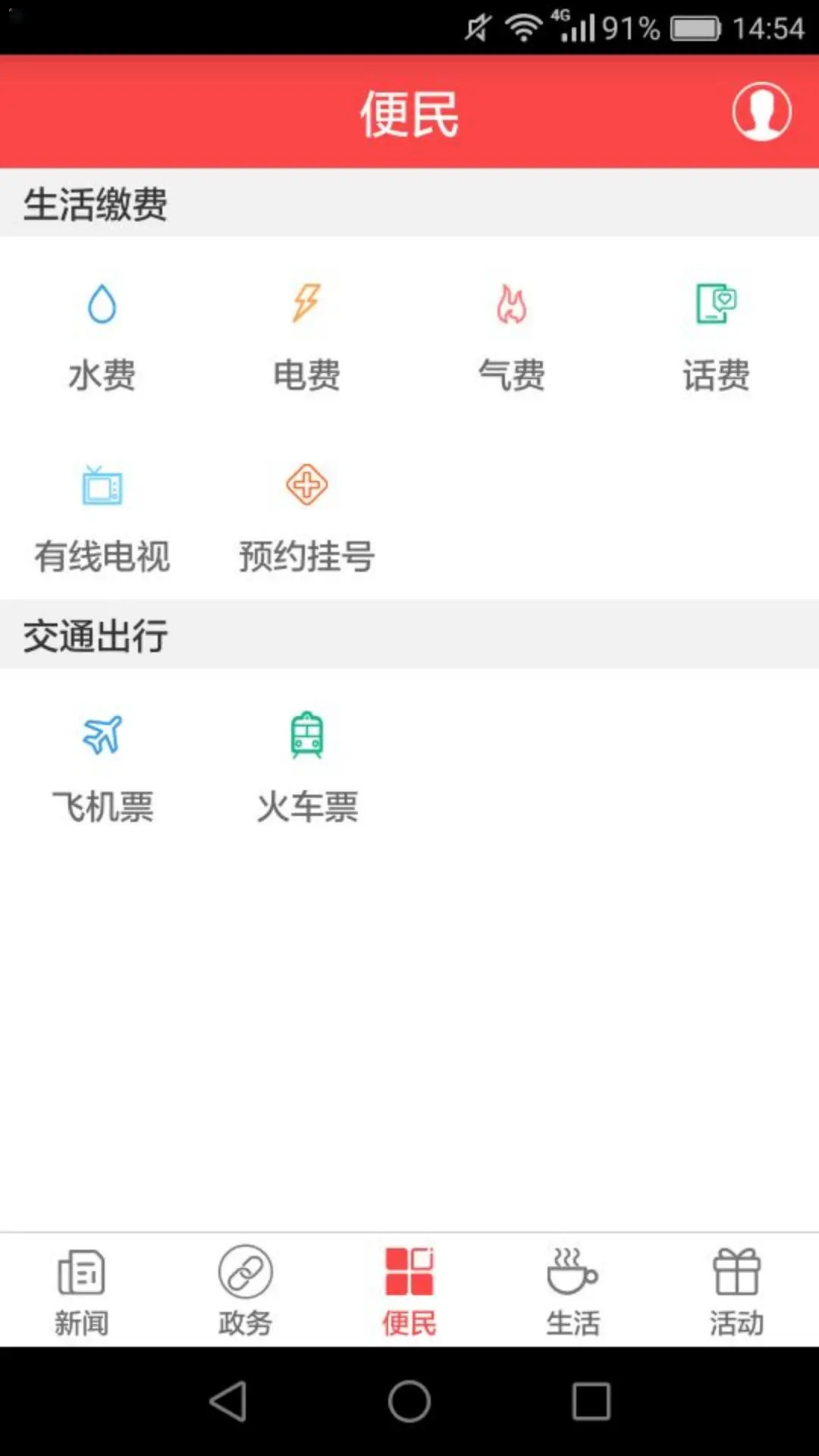The height and width of the screenshot is (1456, 819).
Task: Open the user profile icon
Action: coord(761,111)
